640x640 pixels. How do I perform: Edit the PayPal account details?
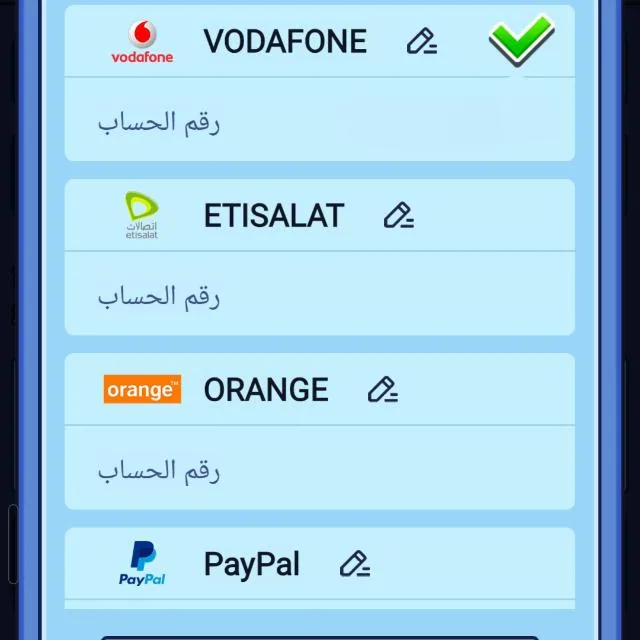pos(354,565)
